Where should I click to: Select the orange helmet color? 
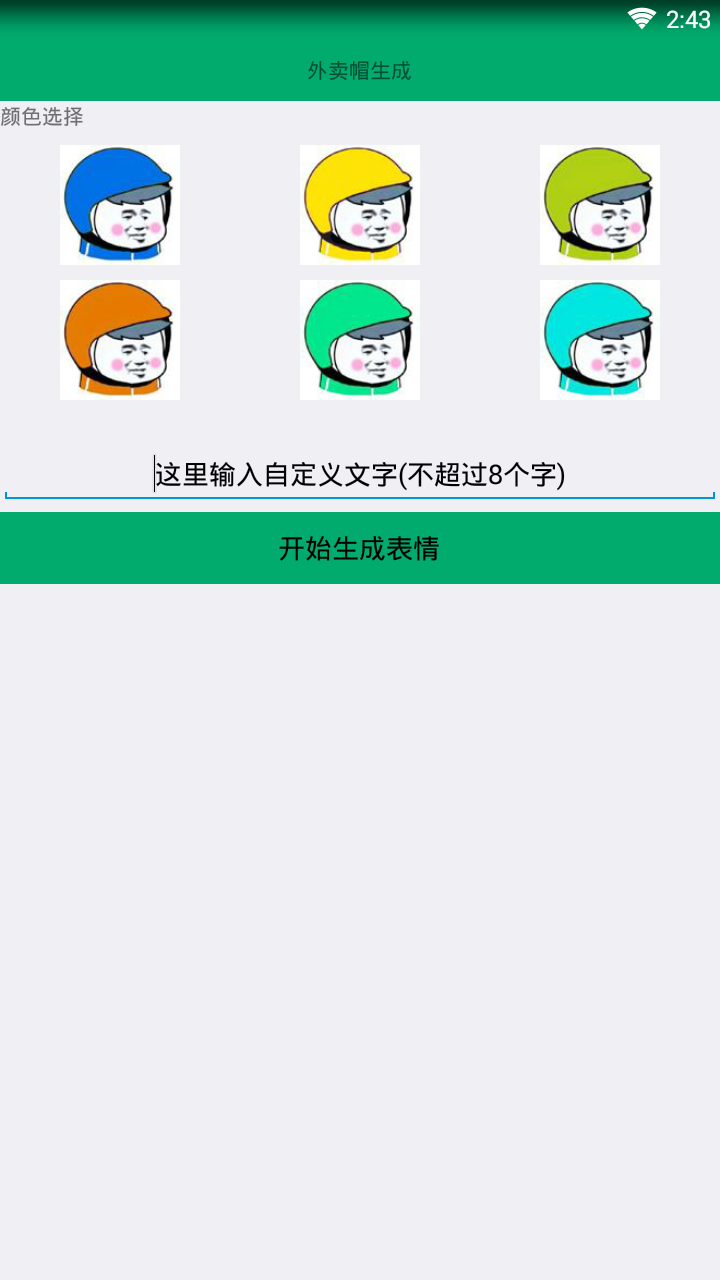[x=120, y=340]
